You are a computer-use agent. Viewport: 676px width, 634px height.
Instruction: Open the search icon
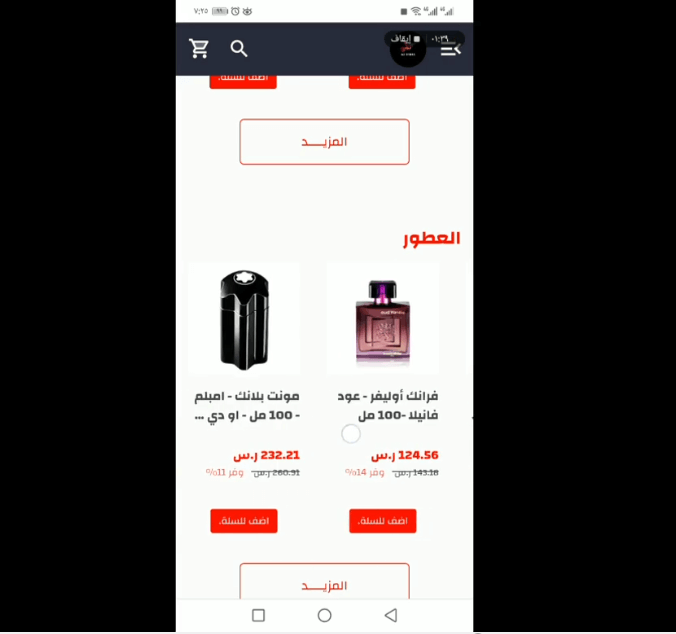coord(238,48)
